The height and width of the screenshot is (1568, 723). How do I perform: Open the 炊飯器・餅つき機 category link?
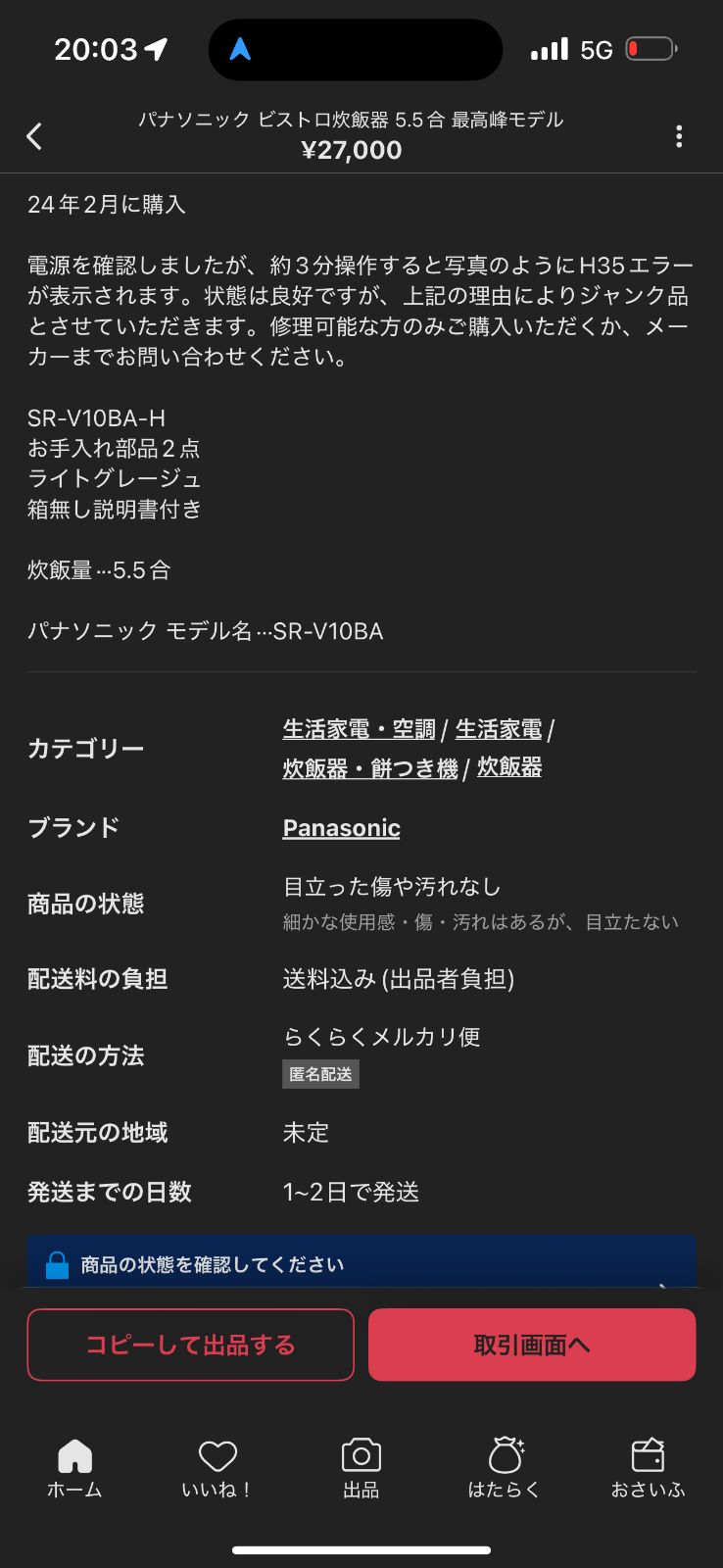[370, 768]
